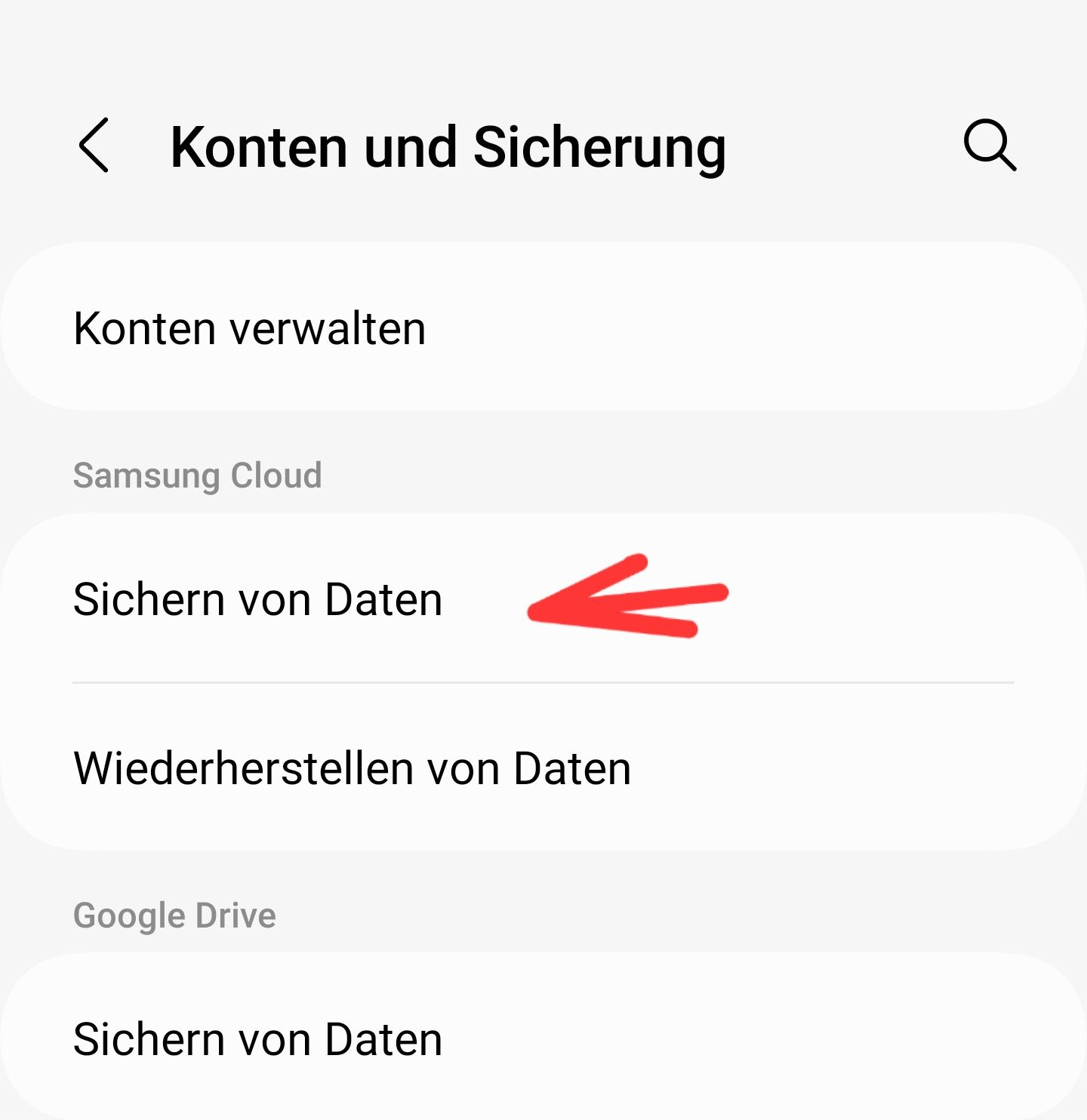Viewport: 1087px width, 1120px height.
Task: Open Konten verwalten
Action: [249, 328]
